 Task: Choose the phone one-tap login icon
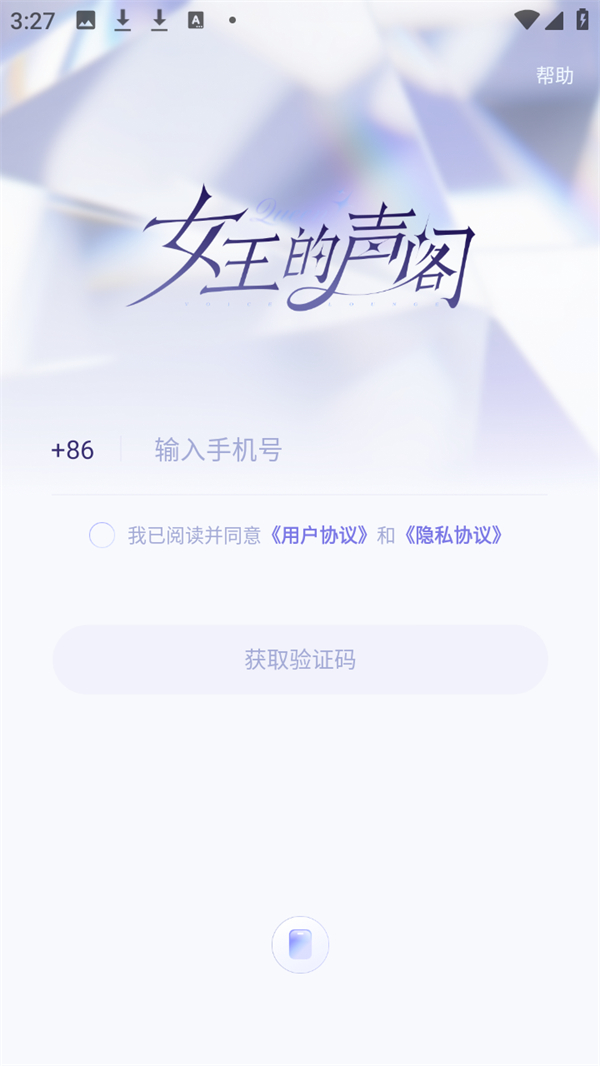300,944
